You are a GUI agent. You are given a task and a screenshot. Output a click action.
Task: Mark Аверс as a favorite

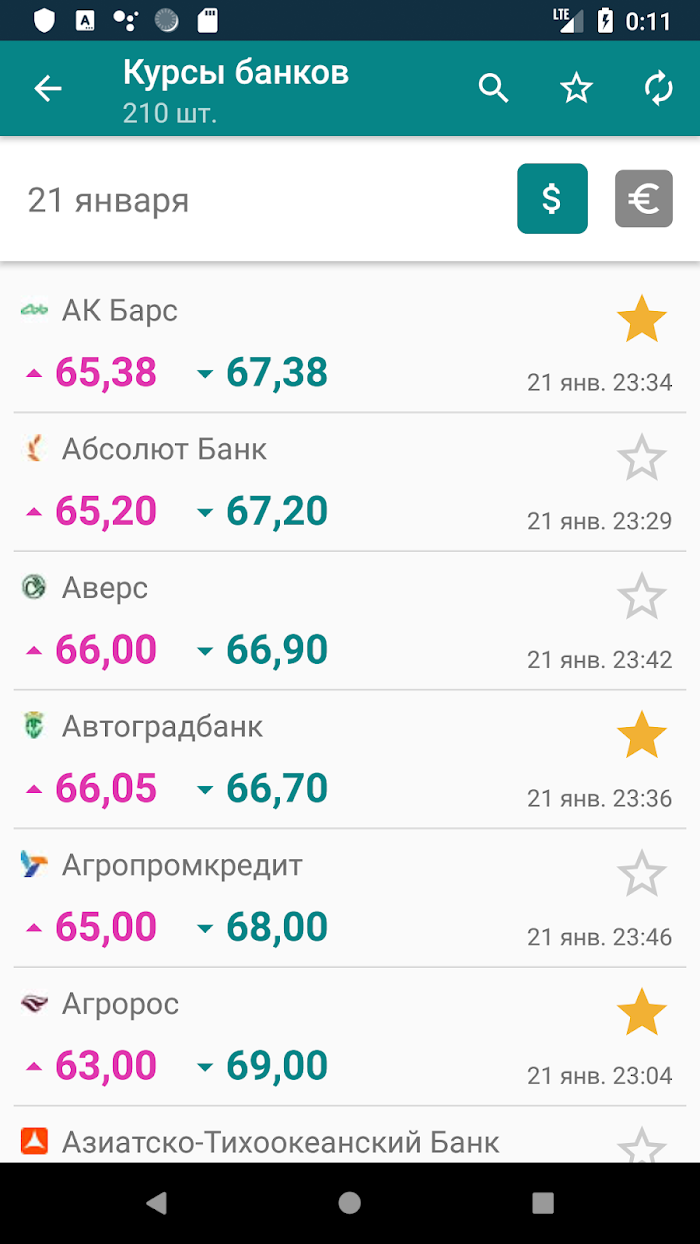(x=642, y=598)
